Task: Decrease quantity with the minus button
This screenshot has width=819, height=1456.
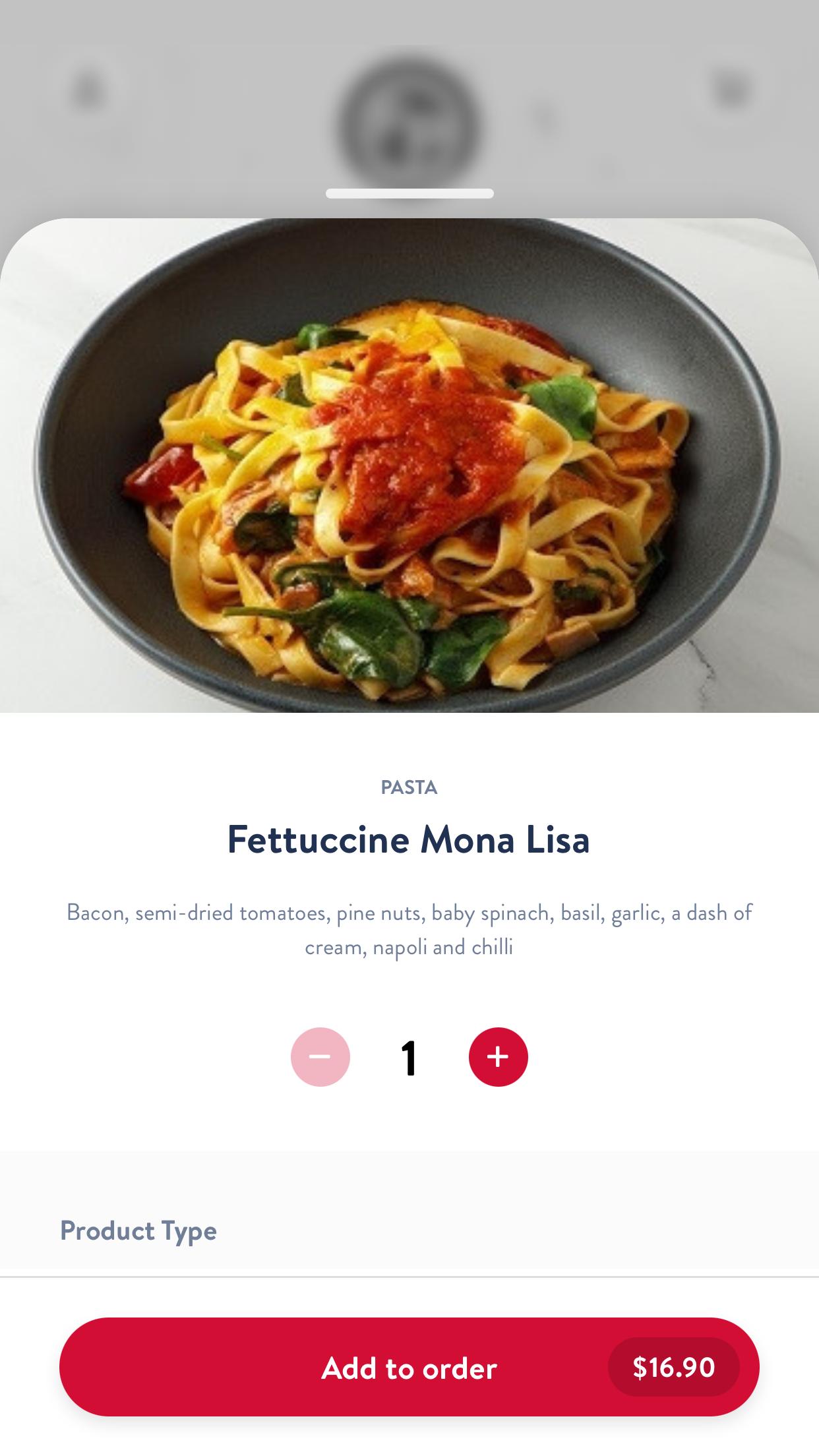Action: pyautogui.click(x=320, y=1056)
